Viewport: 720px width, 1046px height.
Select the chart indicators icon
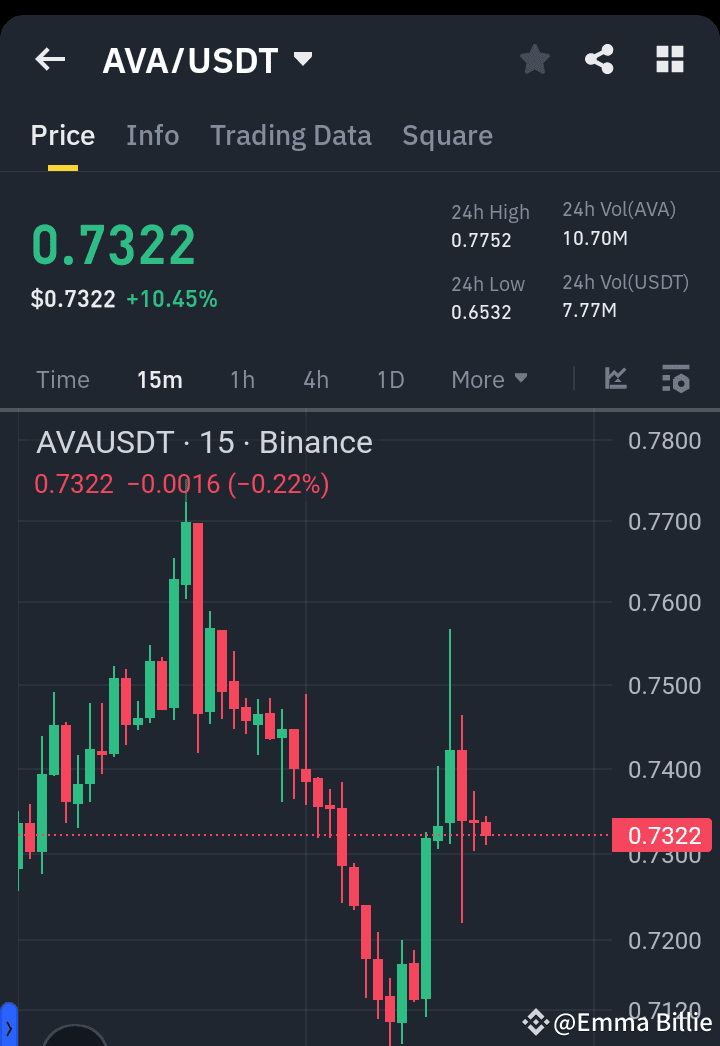(x=615, y=379)
